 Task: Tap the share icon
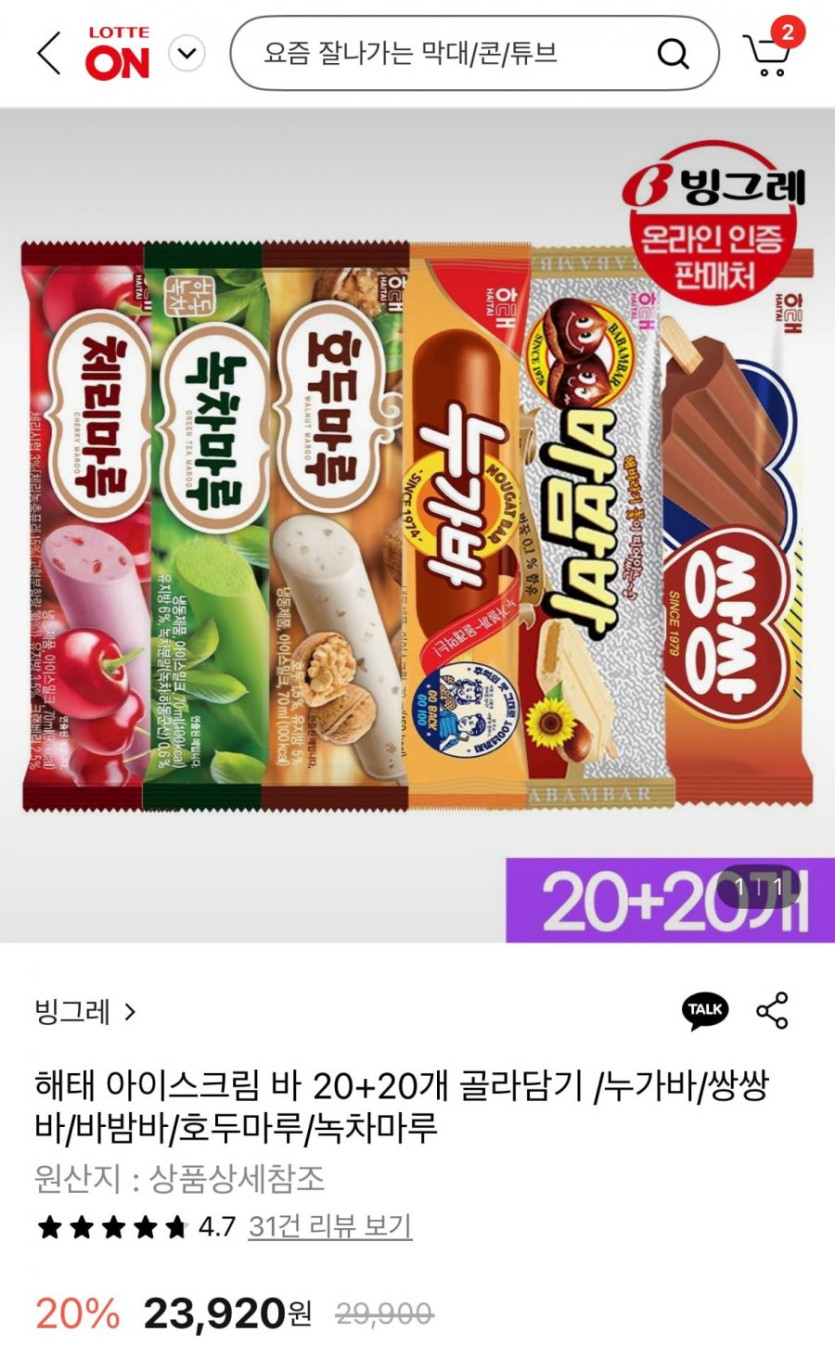772,1010
